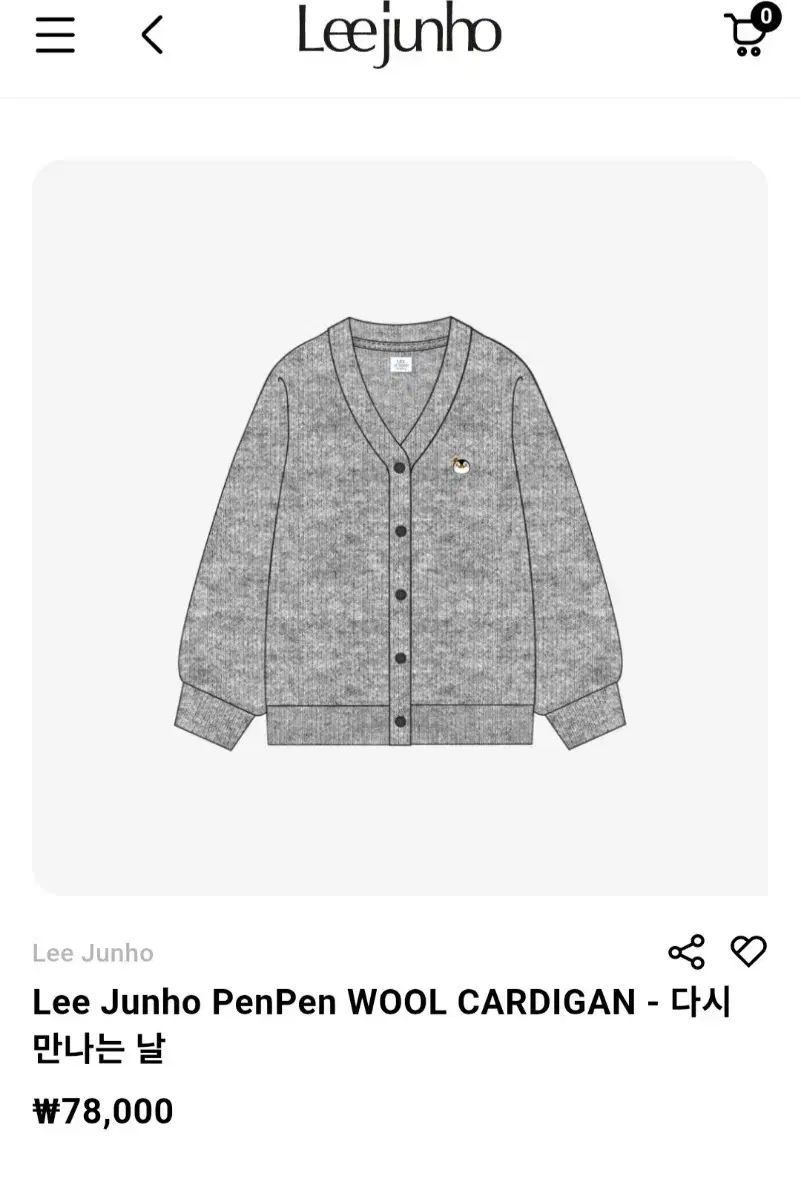Share this wool cardigan product
The height and width of the screenshot is (1200, 801).
pos(686,951)
